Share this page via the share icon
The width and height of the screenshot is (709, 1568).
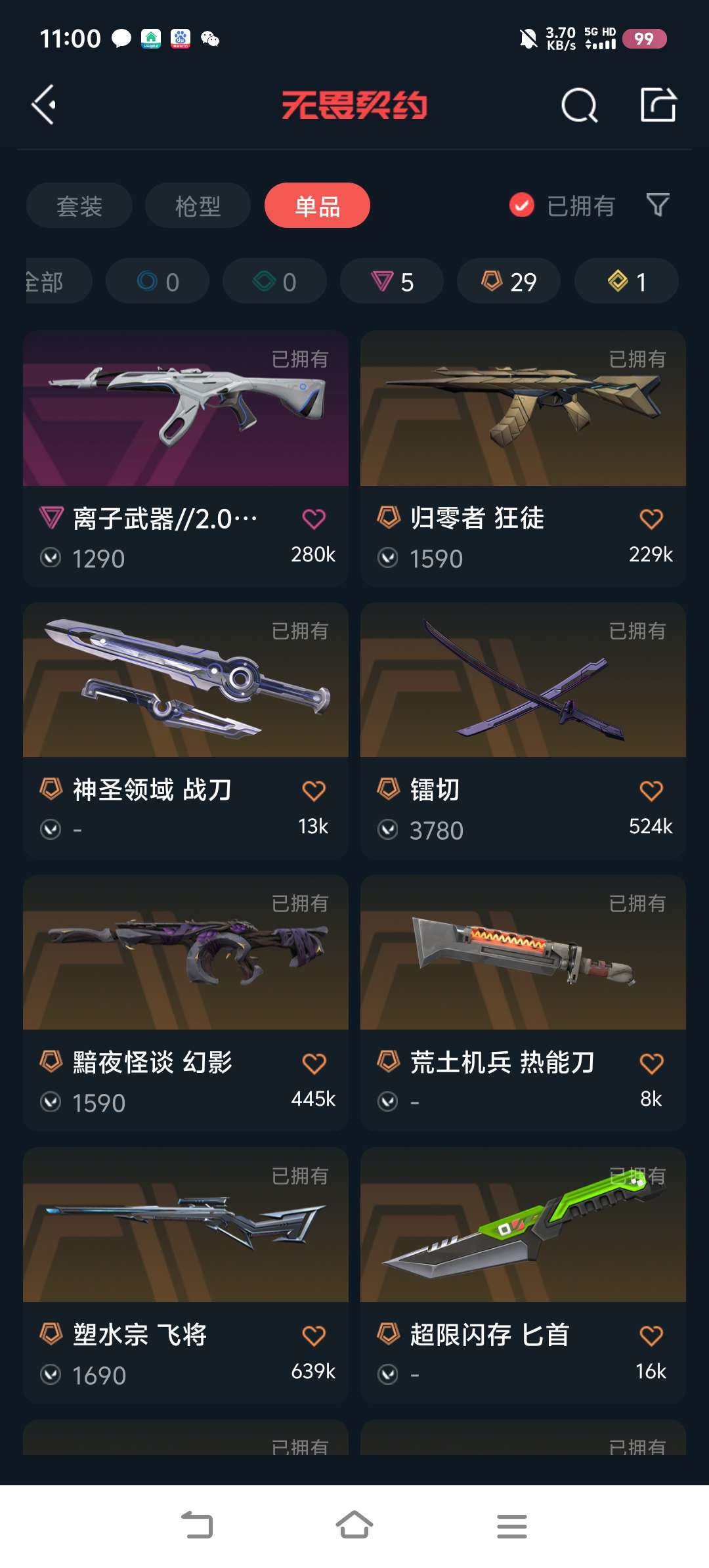658,105
